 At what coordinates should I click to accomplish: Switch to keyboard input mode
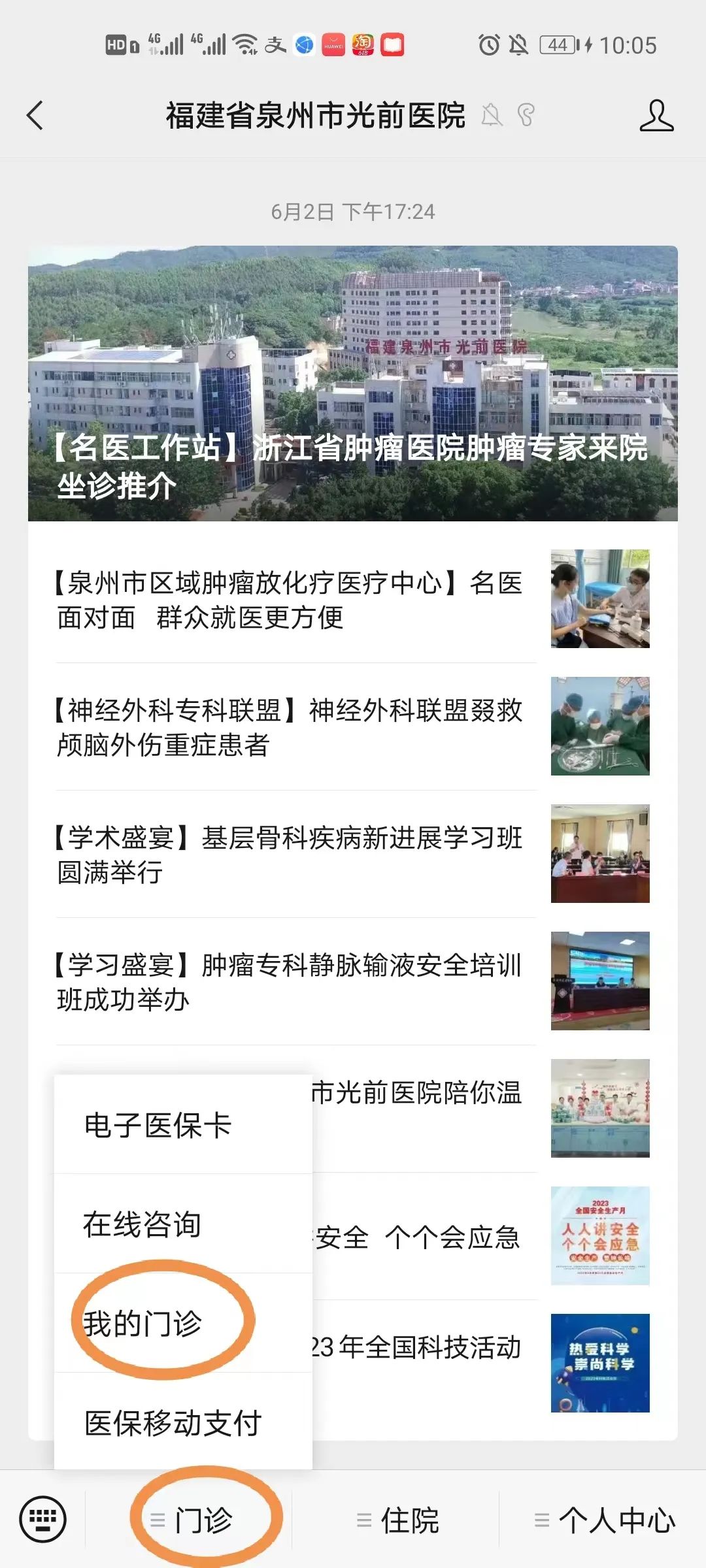43,1520
